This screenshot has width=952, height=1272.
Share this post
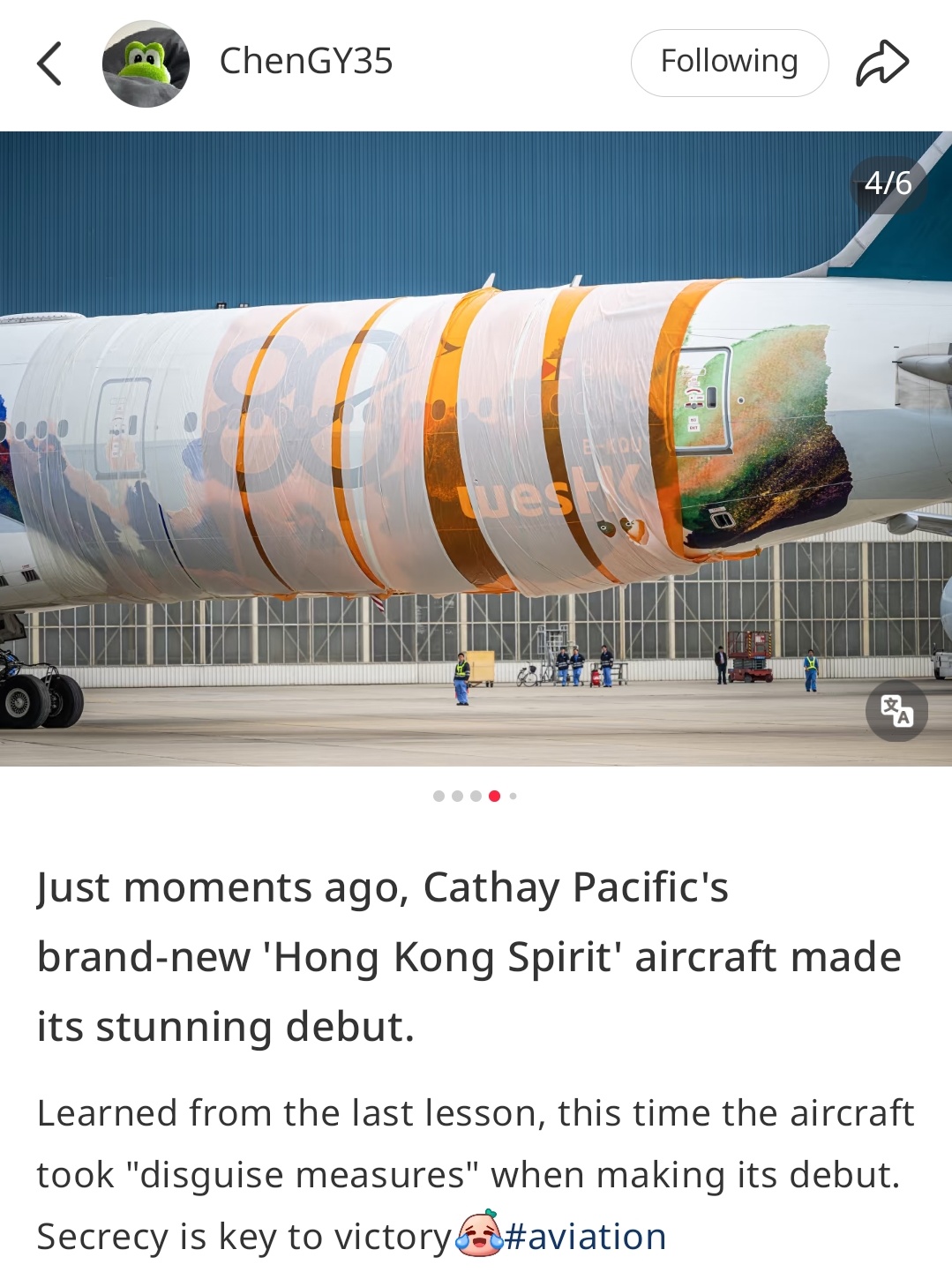[x=881, y=64]
